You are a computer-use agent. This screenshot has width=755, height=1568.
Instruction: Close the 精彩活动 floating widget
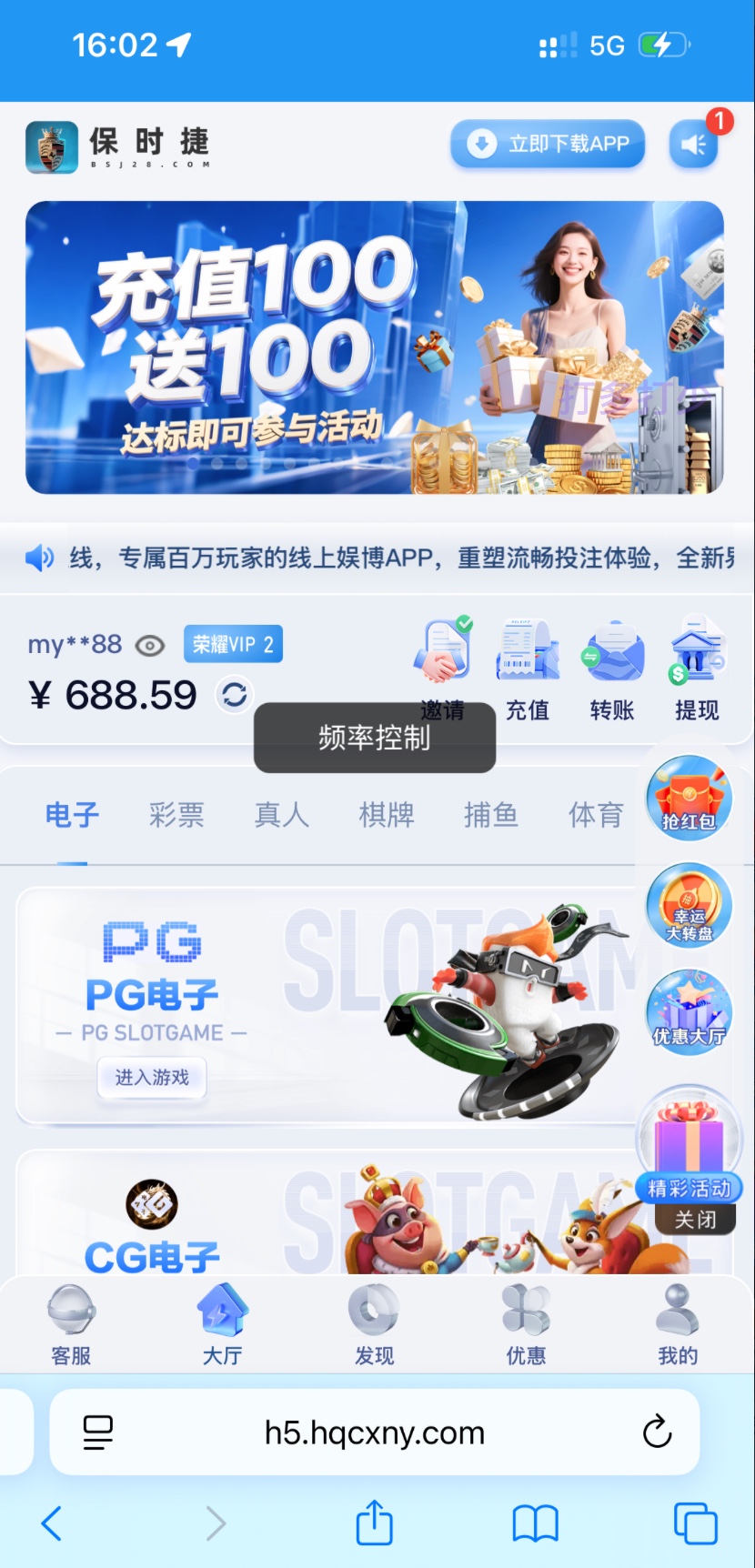coord(696,1220)
